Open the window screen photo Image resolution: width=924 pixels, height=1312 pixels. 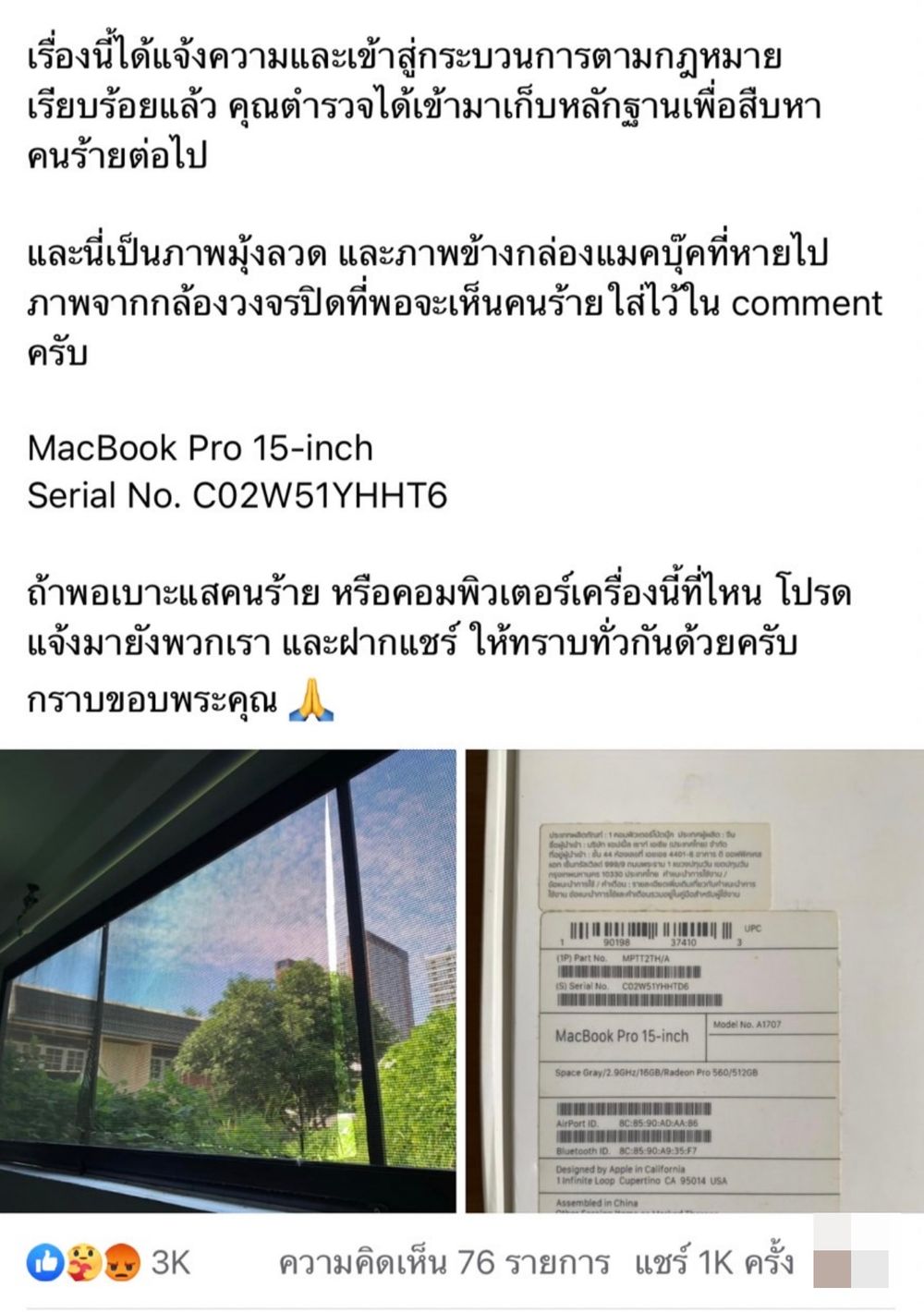click(228, 980)
